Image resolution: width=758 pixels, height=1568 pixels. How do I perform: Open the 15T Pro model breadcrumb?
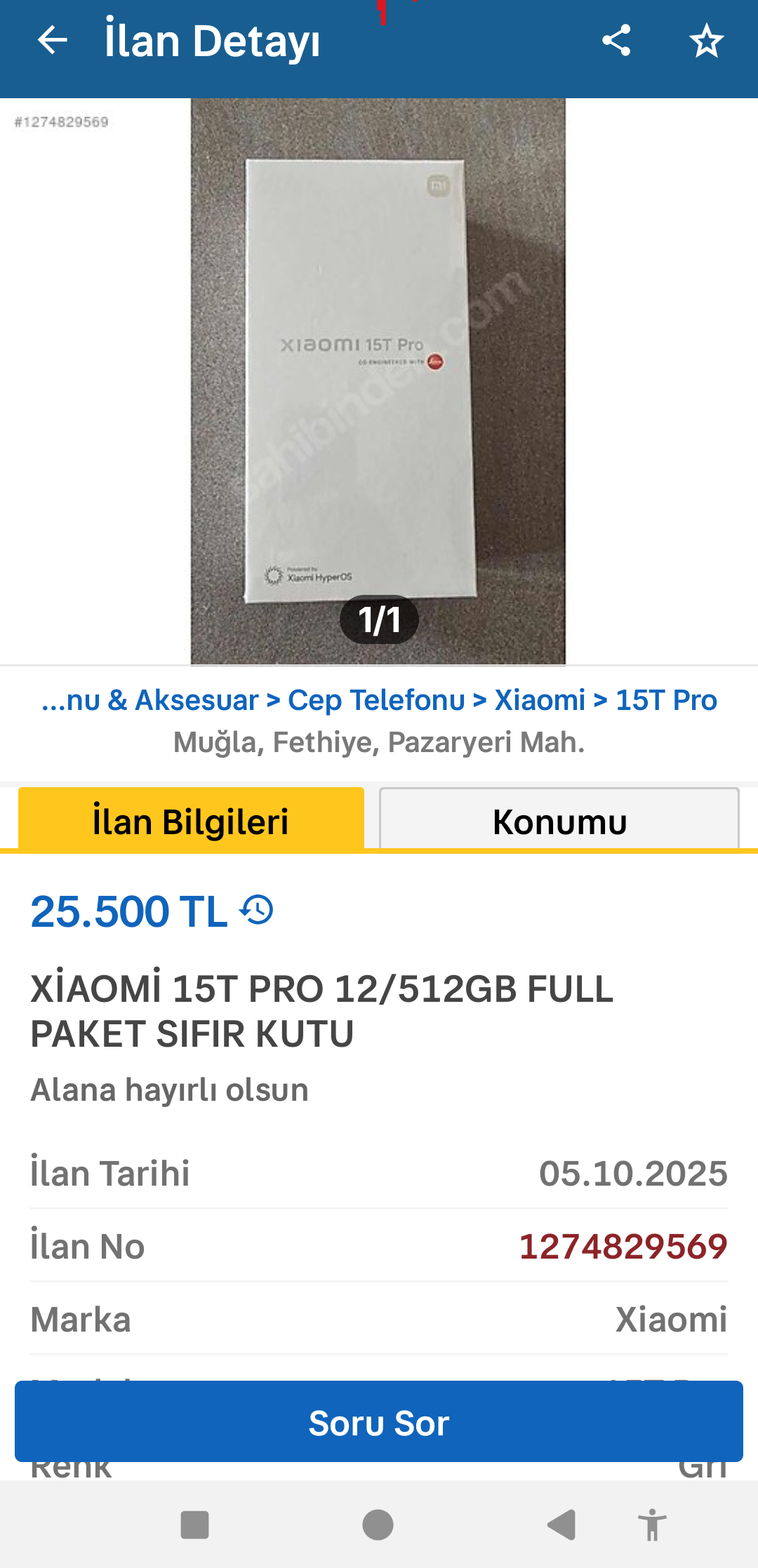[666, 700]
